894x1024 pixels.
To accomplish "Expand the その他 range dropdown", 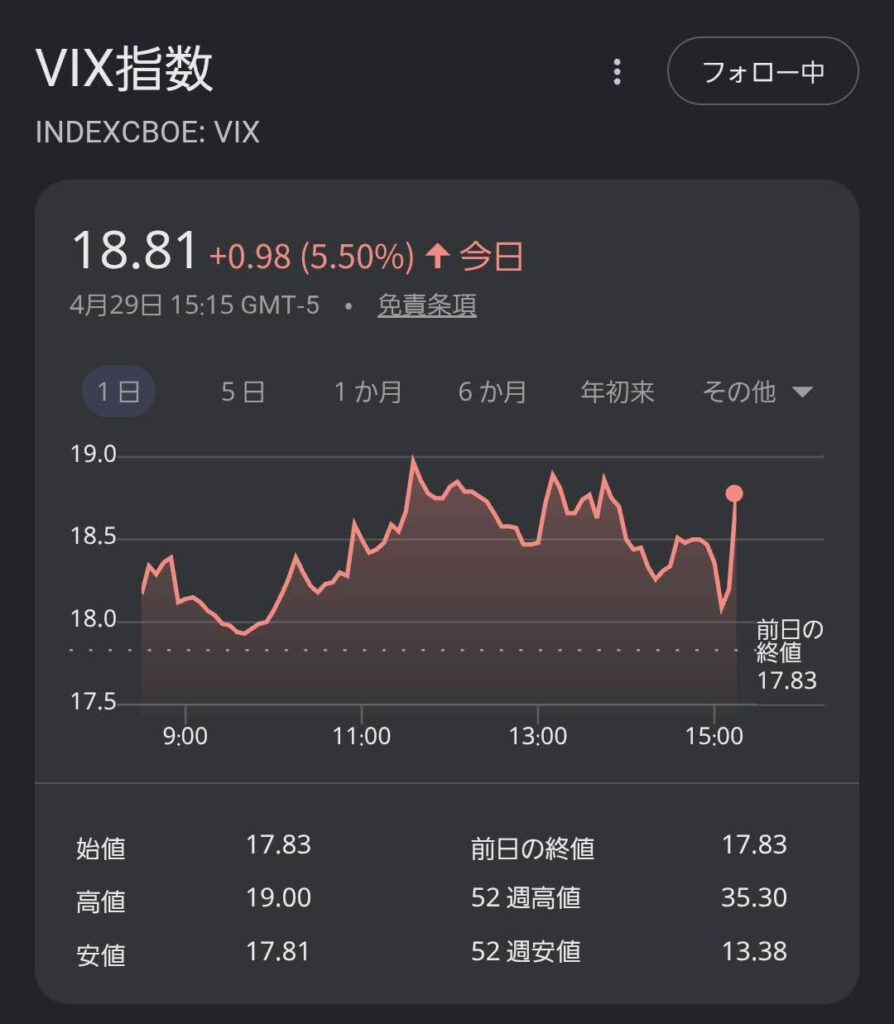I will pos(757,392).
